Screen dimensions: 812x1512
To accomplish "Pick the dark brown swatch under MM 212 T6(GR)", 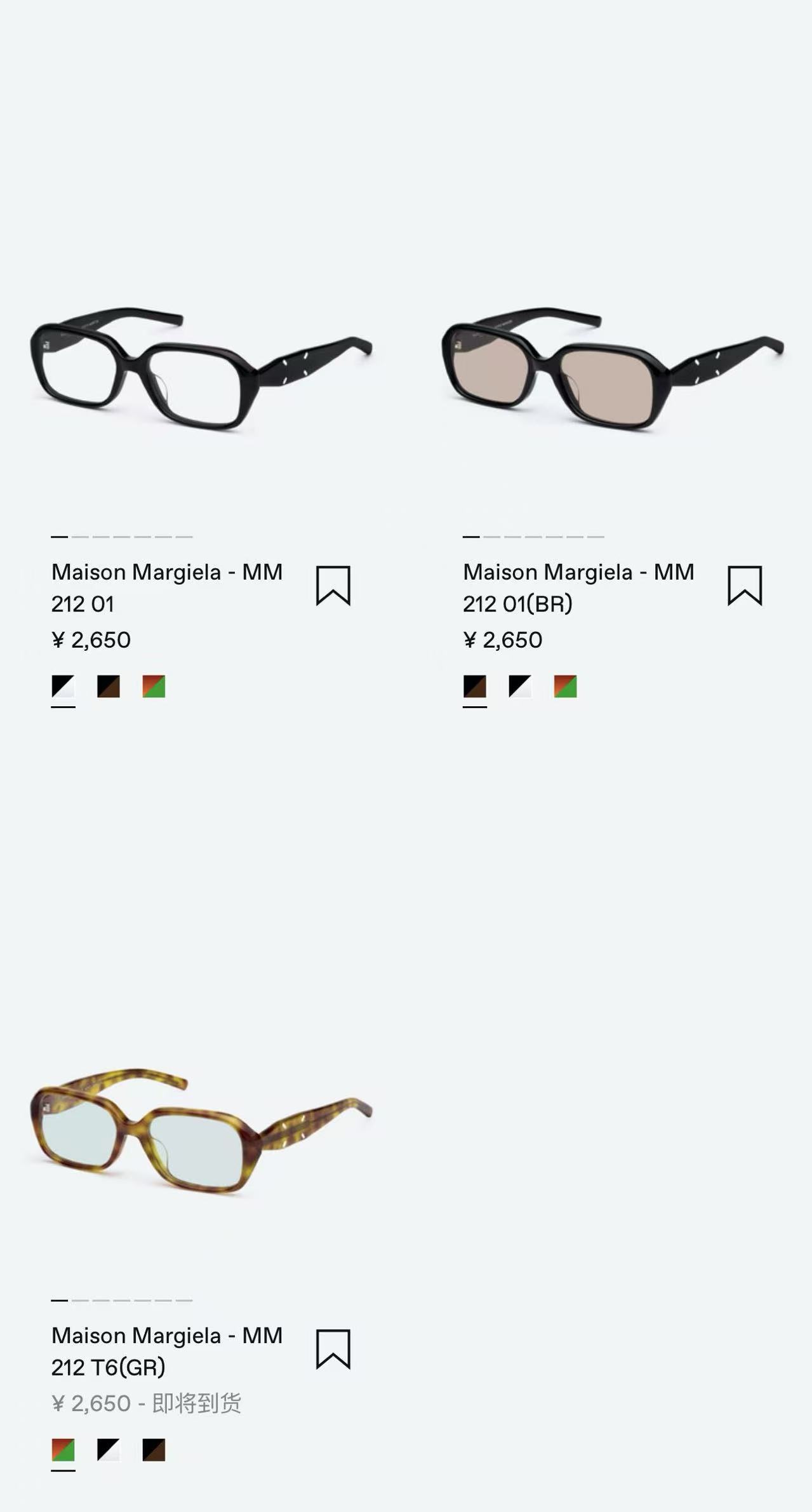I will pyautogui.click(x=154, y=1450).
